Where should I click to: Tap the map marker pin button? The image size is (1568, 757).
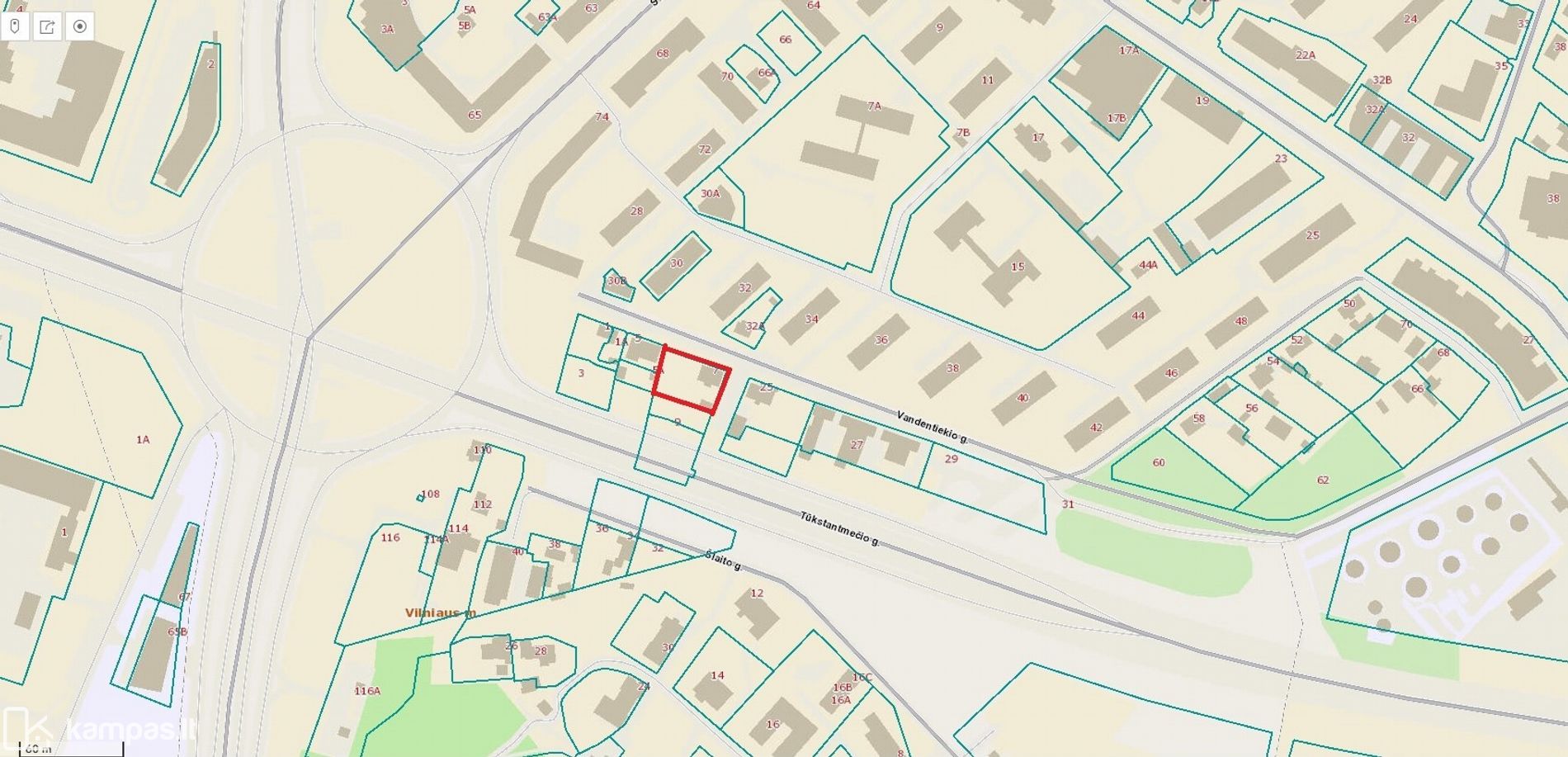click(x=15, y=26)
